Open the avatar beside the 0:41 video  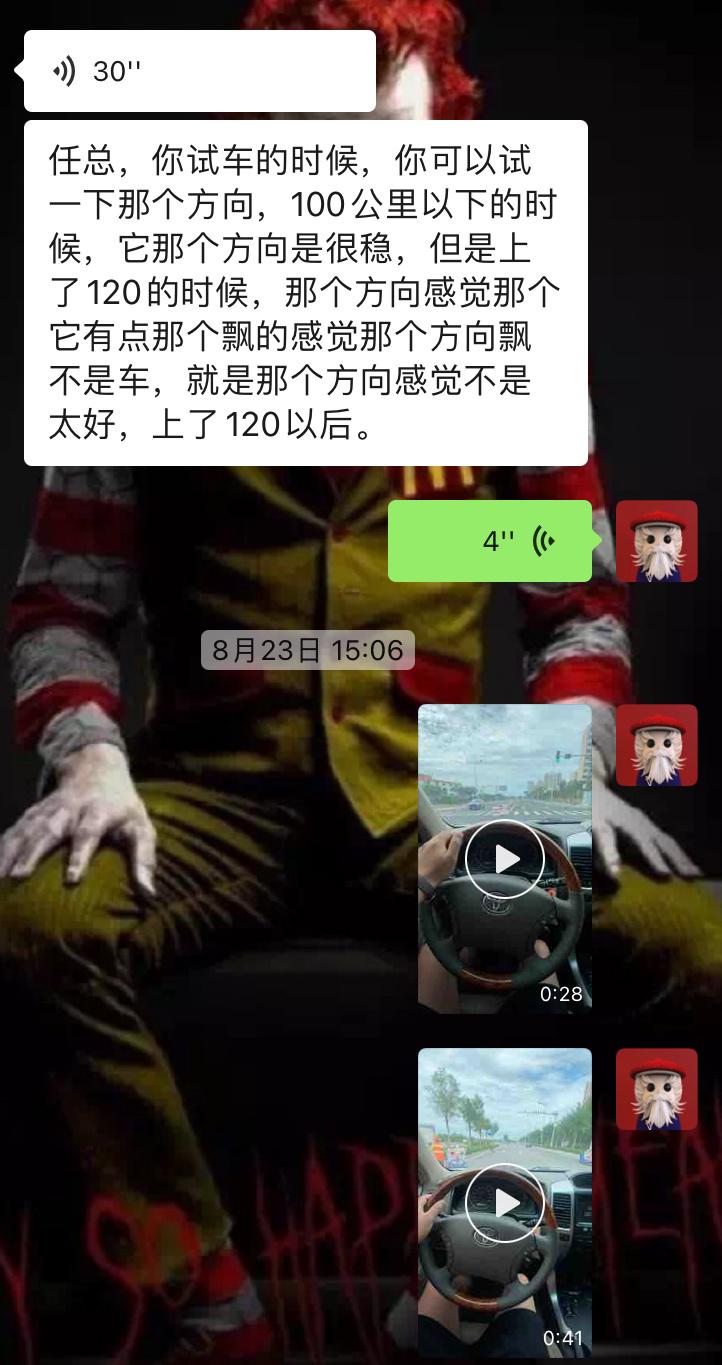(657, 1089)
